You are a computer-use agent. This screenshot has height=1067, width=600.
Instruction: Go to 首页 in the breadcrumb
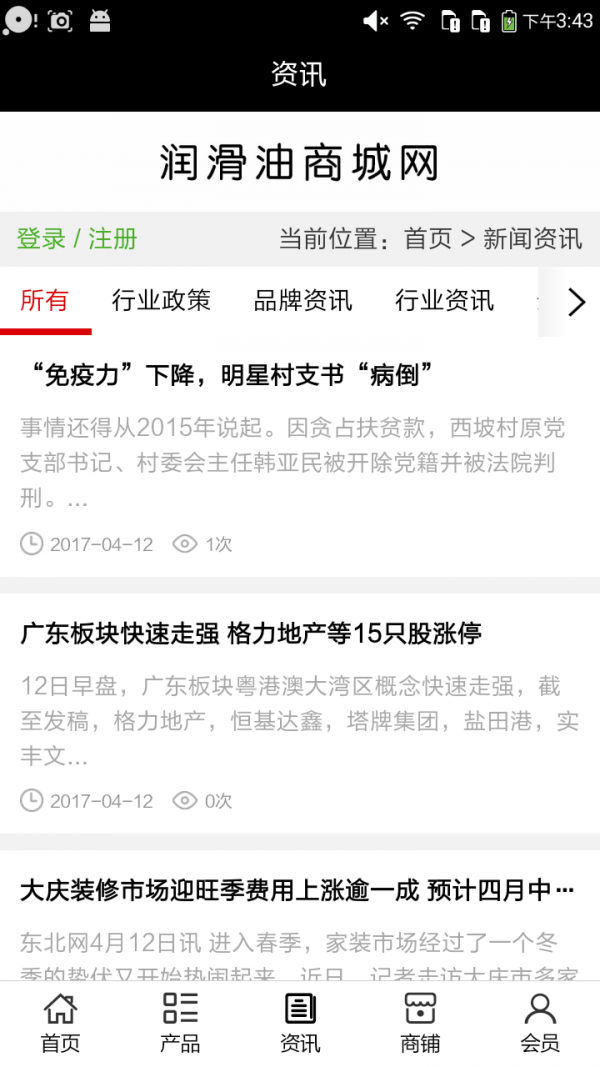427,239
